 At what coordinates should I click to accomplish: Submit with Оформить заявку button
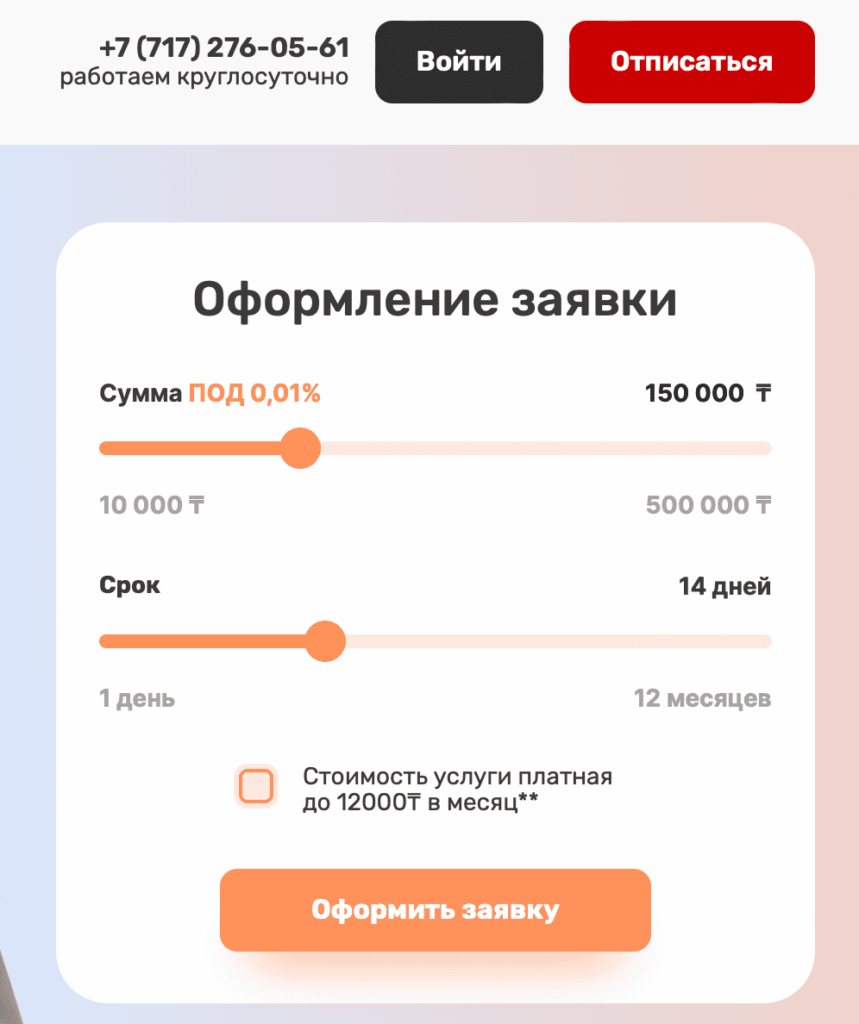click(x=435, y=910)
